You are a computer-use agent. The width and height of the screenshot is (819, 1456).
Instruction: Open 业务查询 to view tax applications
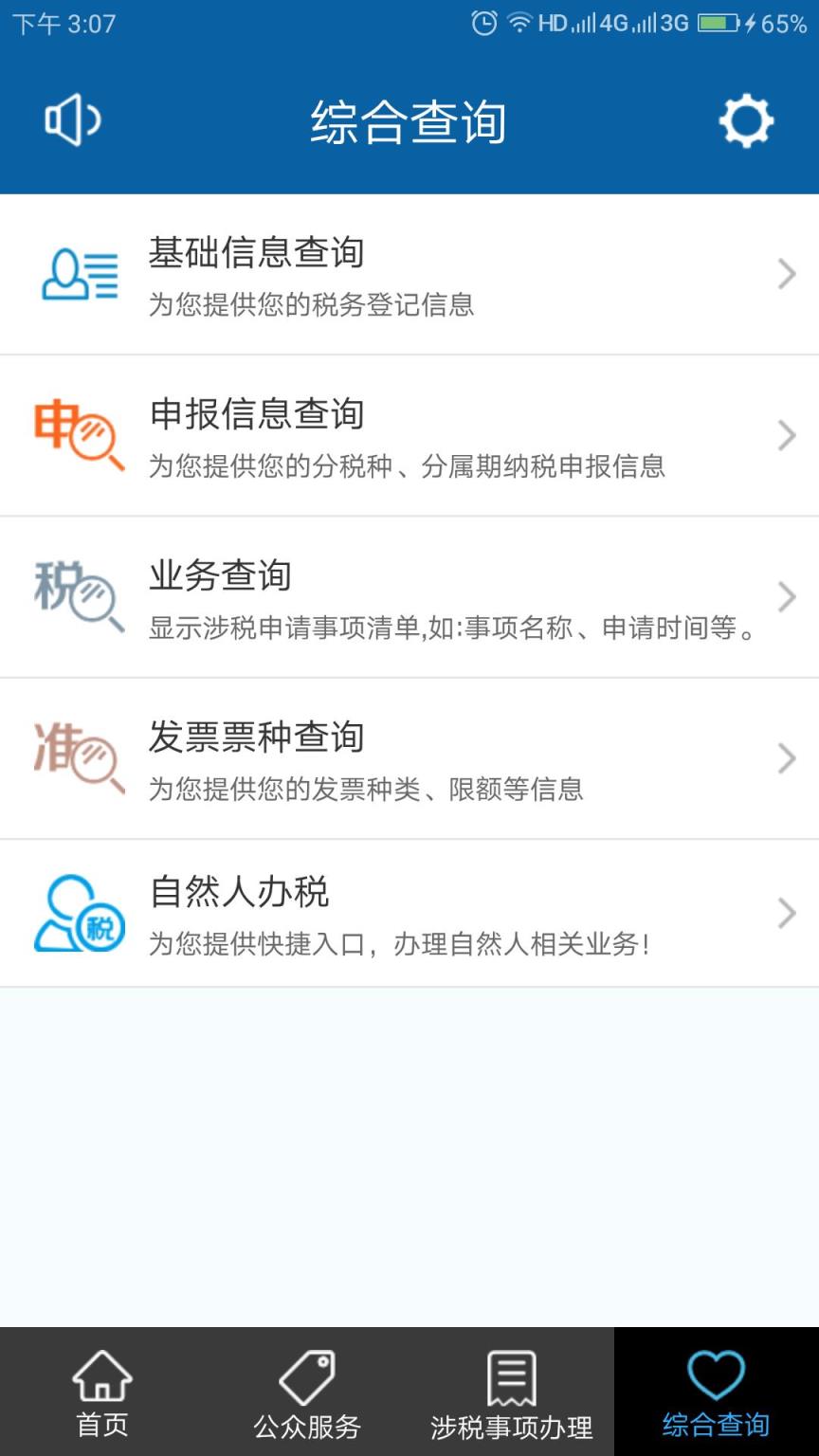pyautogui.click(x=408, y=596)
